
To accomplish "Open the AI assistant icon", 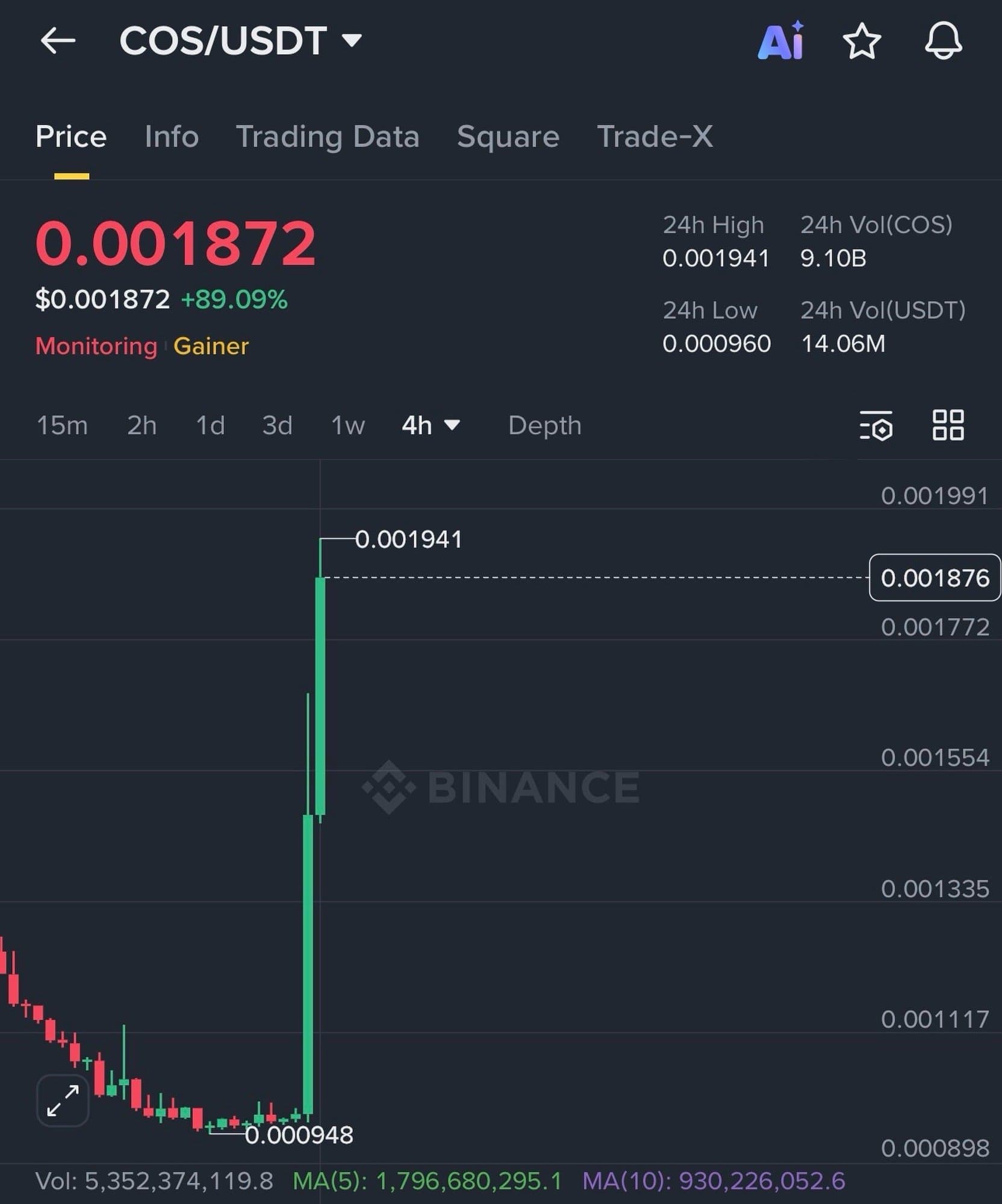I will click(x=781, y=41).
